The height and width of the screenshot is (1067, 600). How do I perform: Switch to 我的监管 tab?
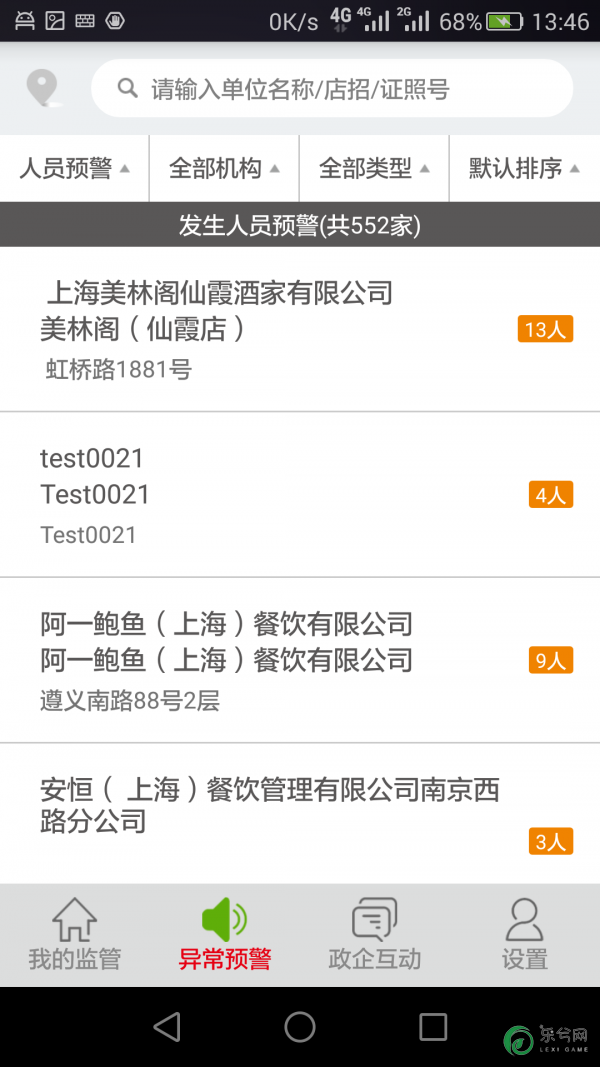coord(75,935)
